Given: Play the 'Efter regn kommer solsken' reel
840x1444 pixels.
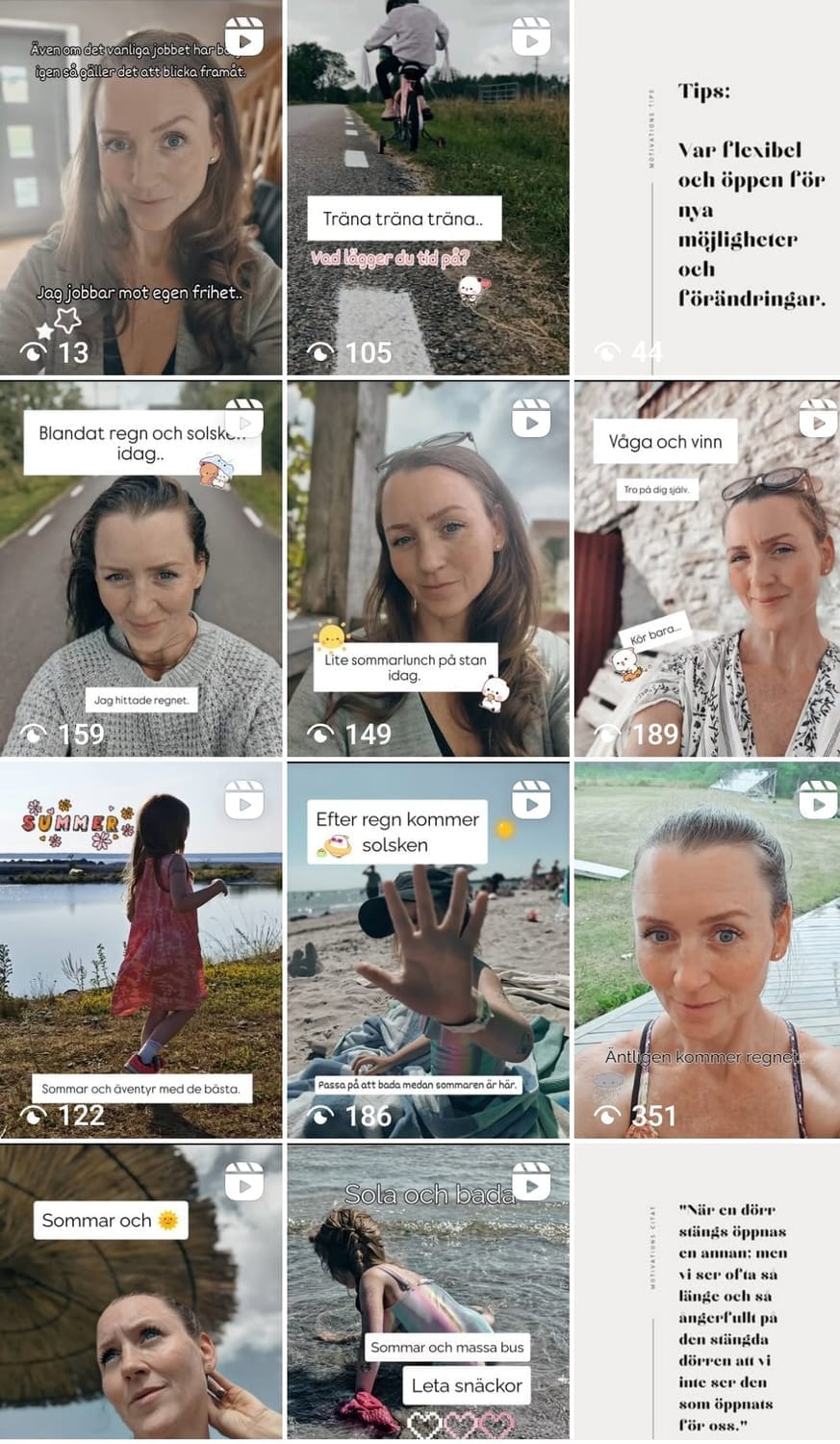Looking at the screenshot, I should [x=427, y=949].
